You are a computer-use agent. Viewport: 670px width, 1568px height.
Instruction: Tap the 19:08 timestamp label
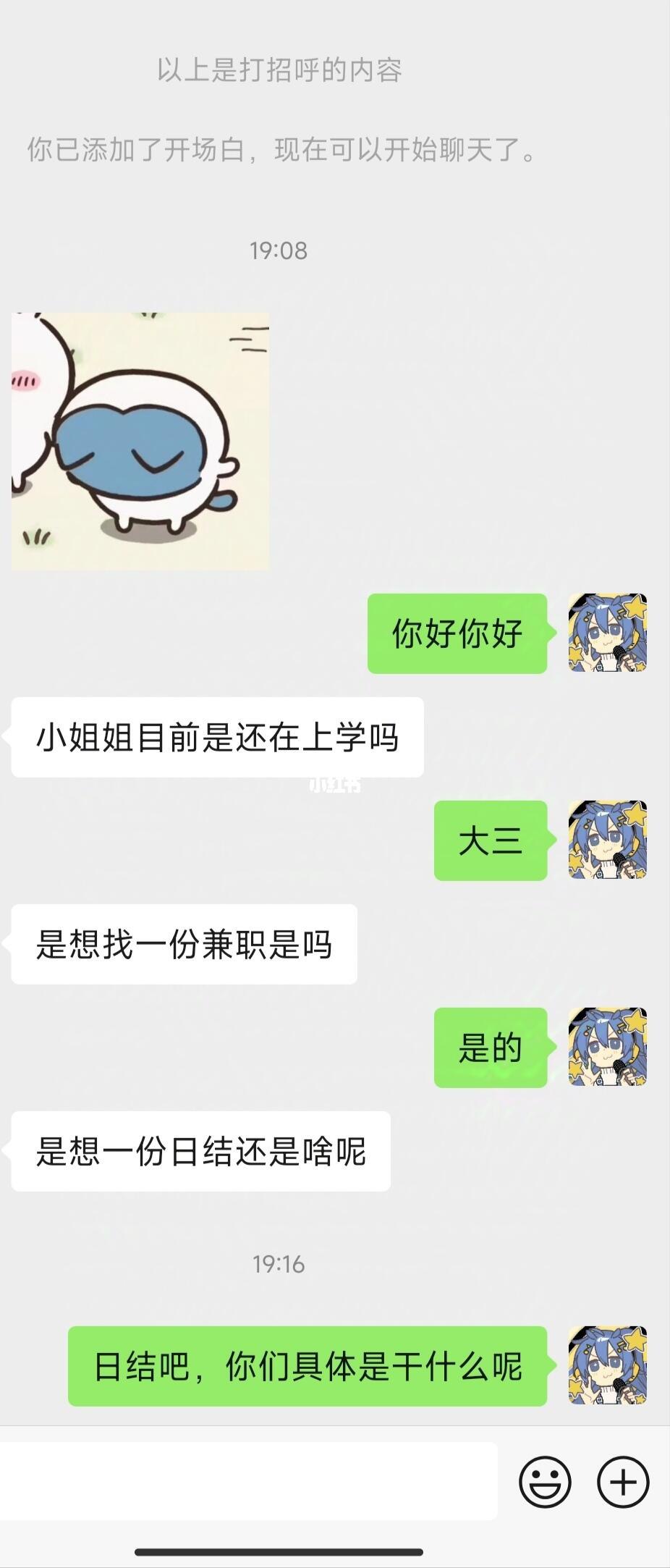click(x=279, y=251)
